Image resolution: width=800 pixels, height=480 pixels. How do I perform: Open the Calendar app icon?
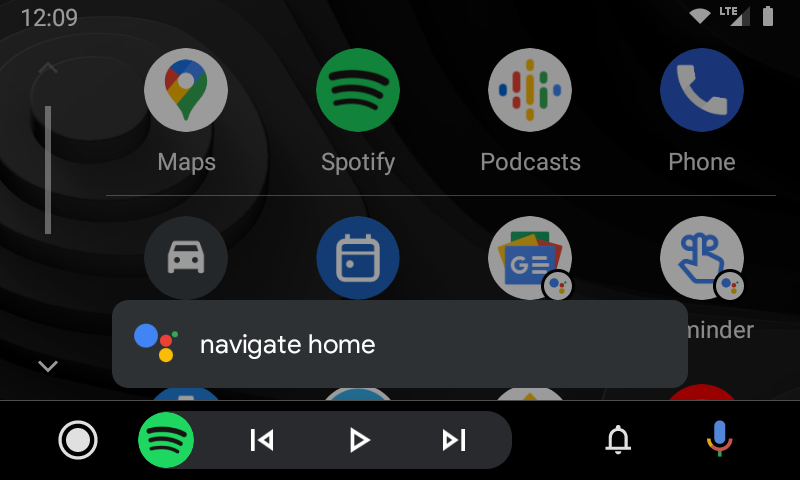coord(358,258)
